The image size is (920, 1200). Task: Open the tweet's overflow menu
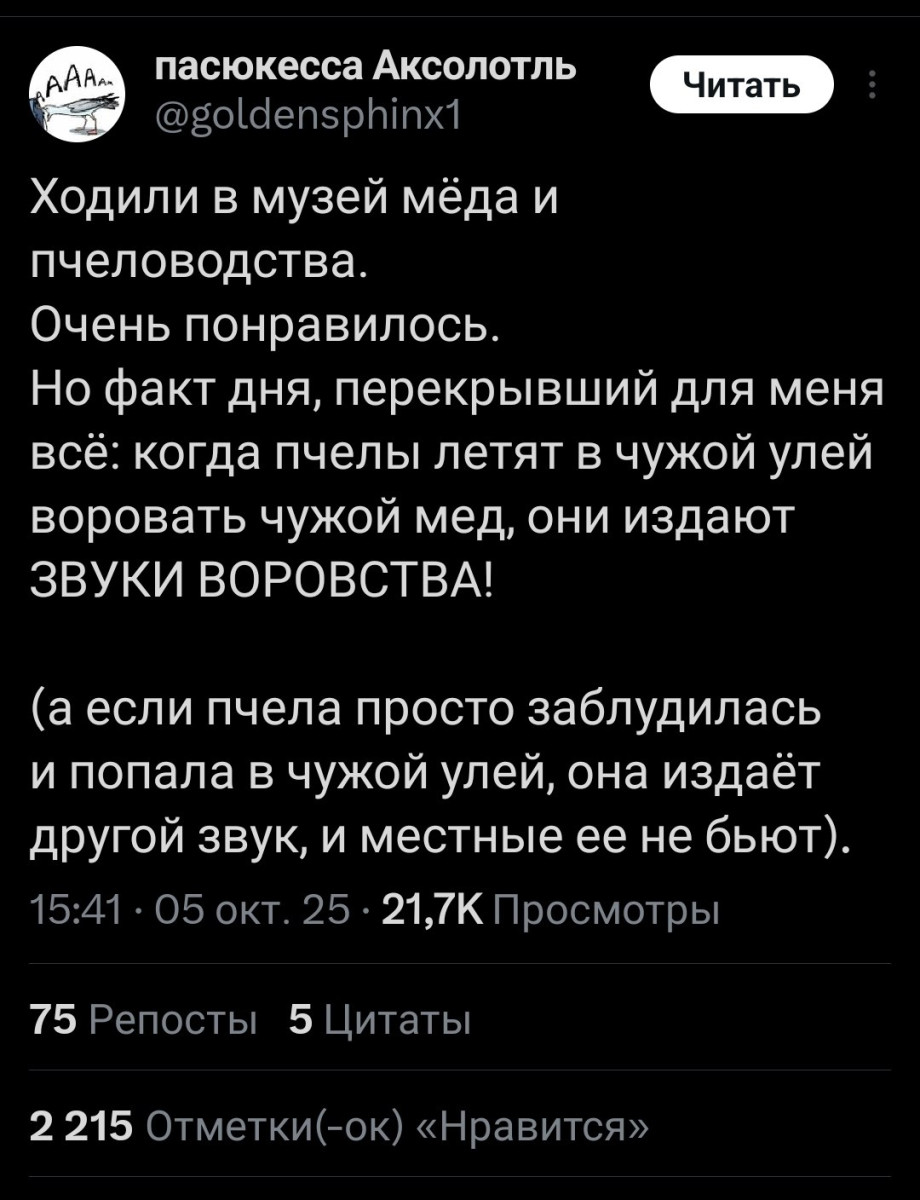click(873, 85)
